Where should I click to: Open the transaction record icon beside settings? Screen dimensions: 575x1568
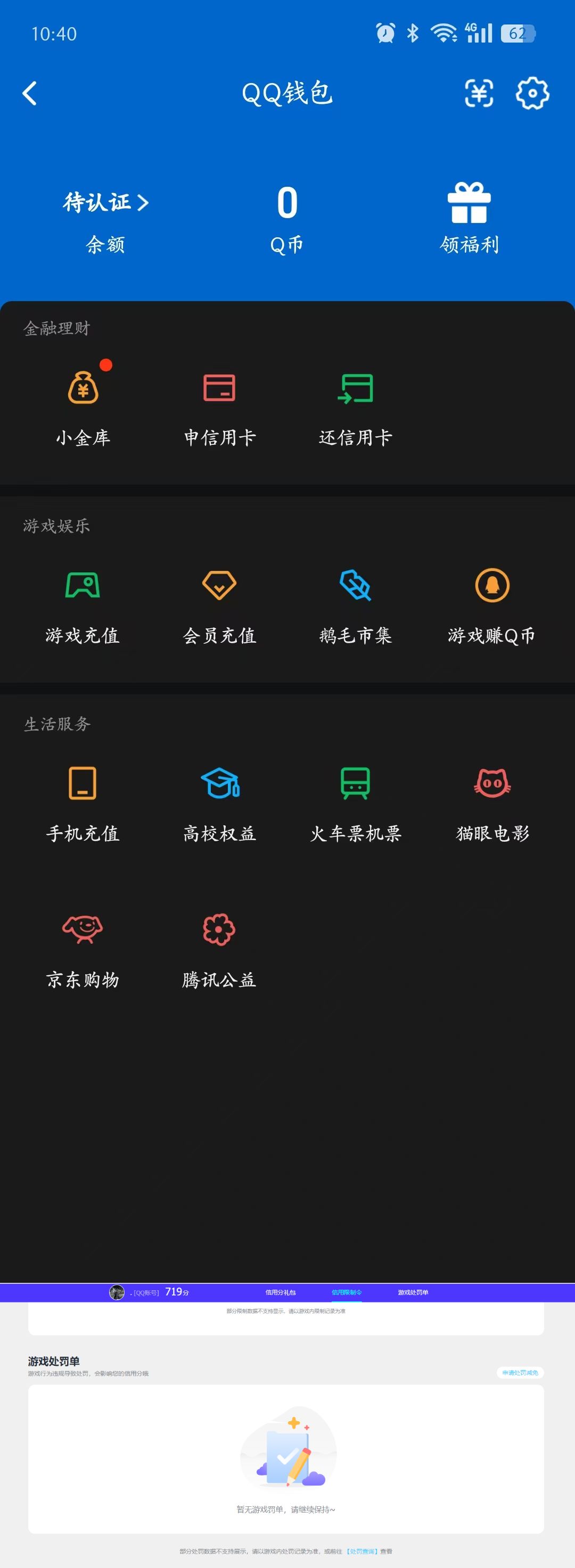pos(479,93)
